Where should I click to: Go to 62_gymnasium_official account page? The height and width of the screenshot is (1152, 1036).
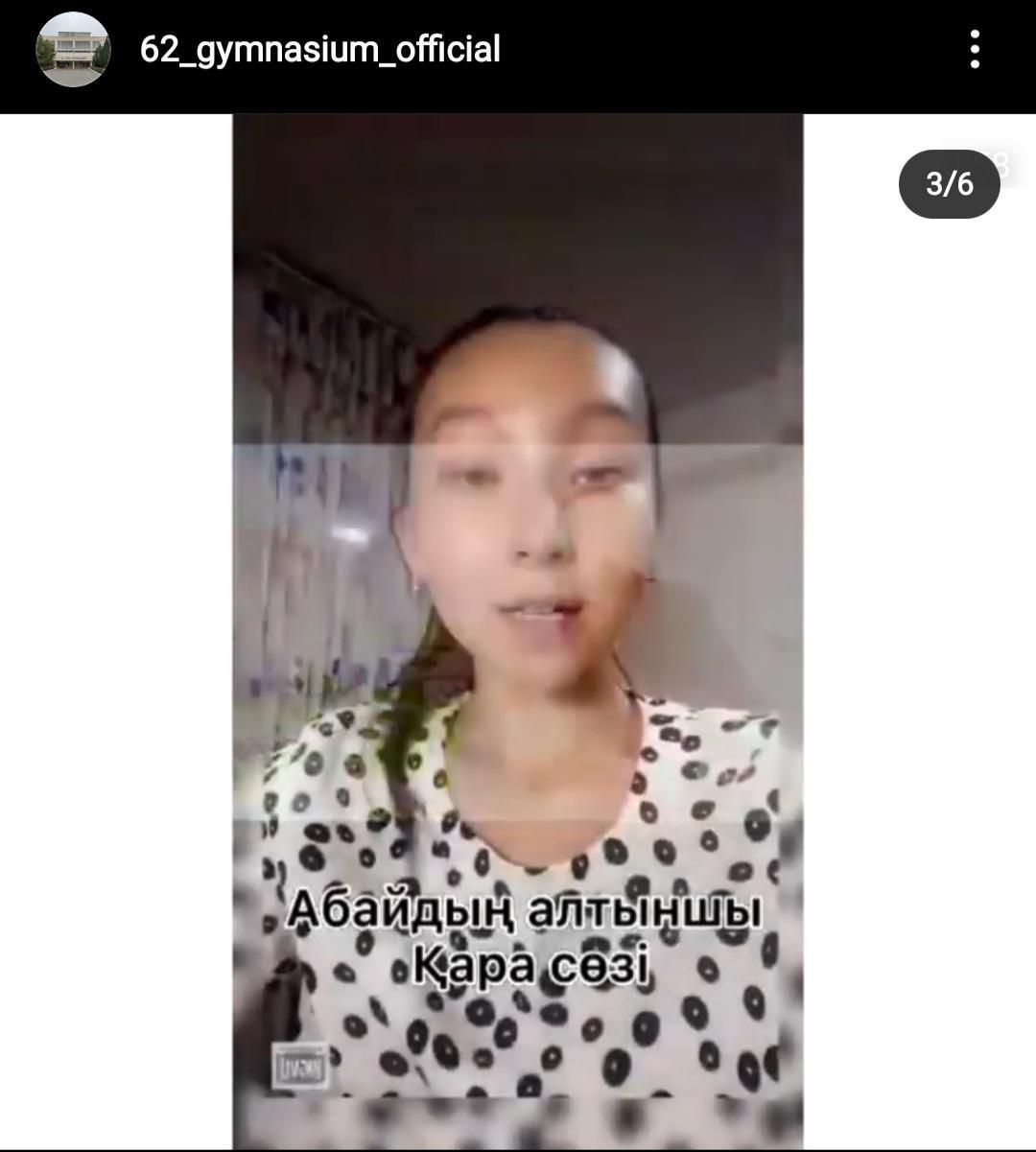(319, 49)
